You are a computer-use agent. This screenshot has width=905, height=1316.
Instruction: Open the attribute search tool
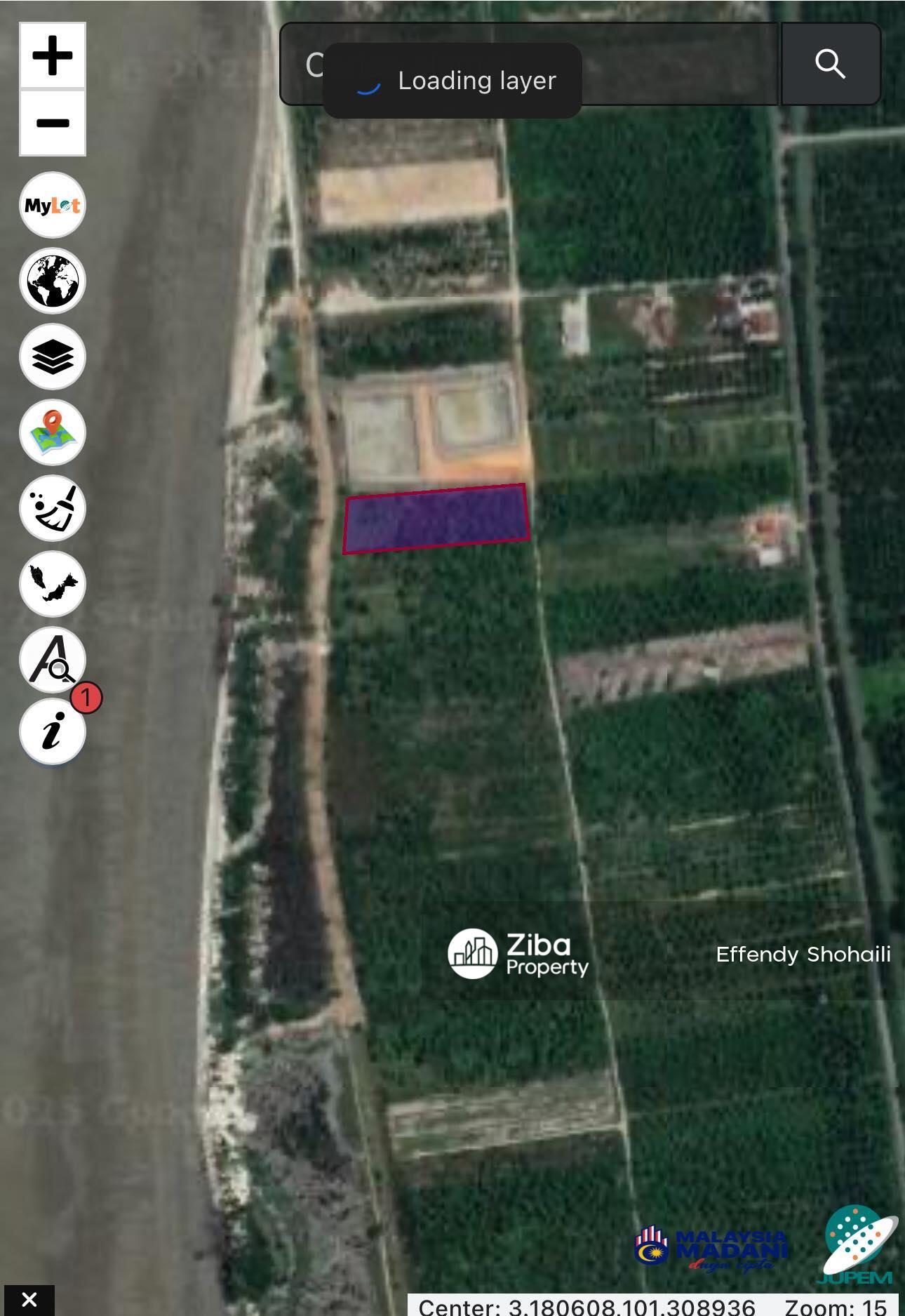point(53,660)
